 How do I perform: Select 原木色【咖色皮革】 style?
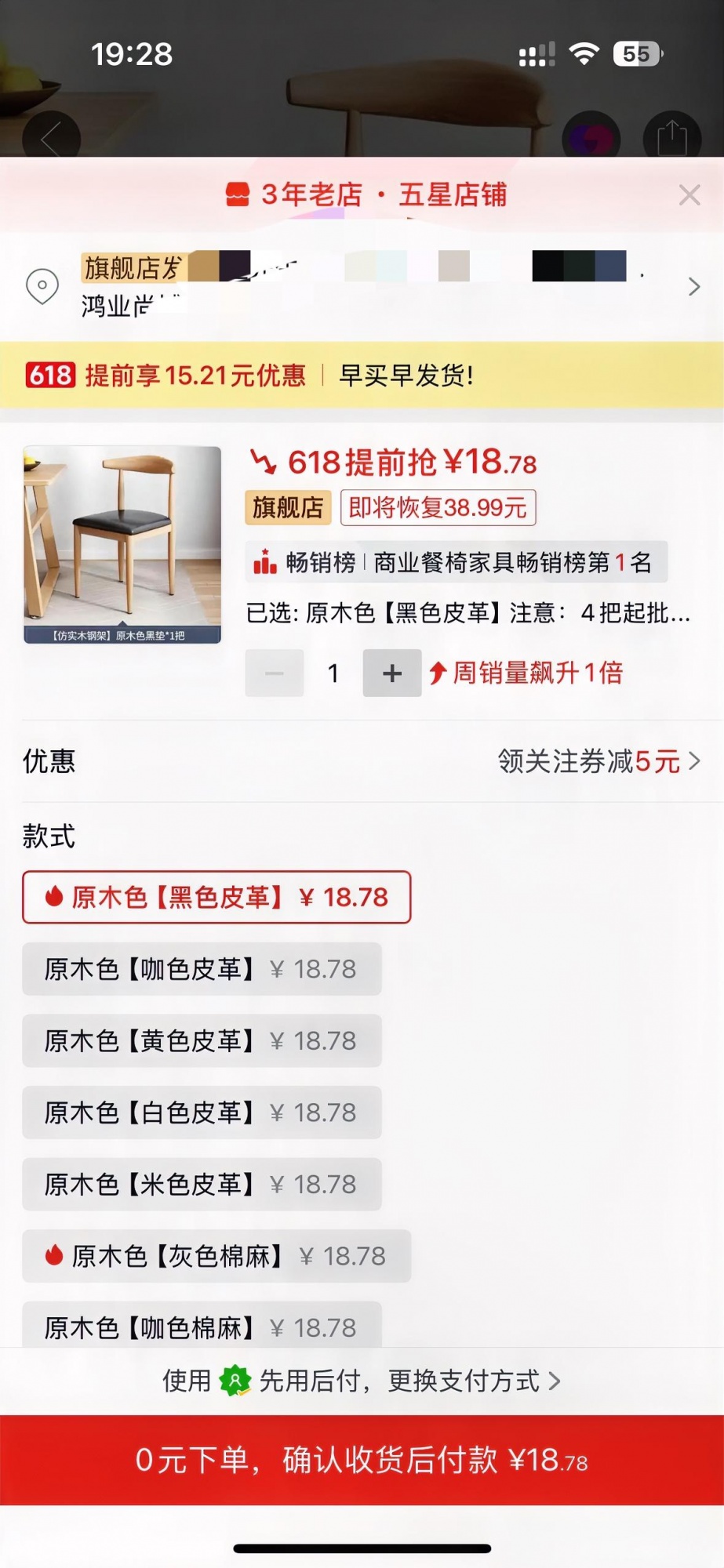[x=202, y=969]
